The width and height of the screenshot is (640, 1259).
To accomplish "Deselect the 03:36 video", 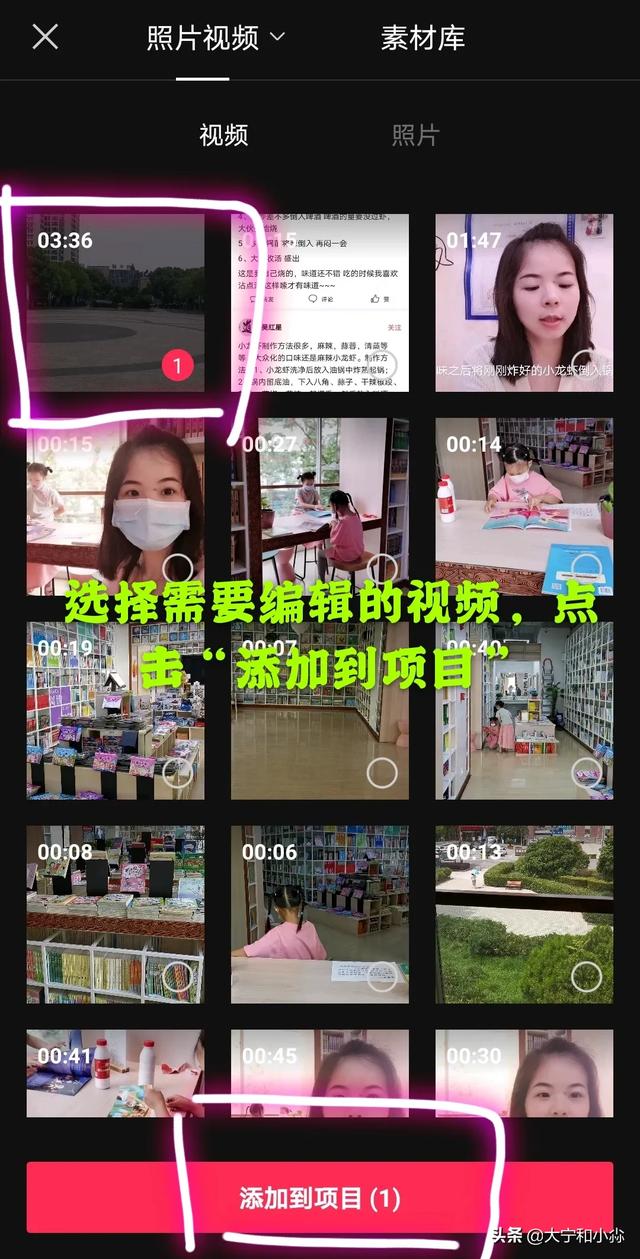I will 177,366.
